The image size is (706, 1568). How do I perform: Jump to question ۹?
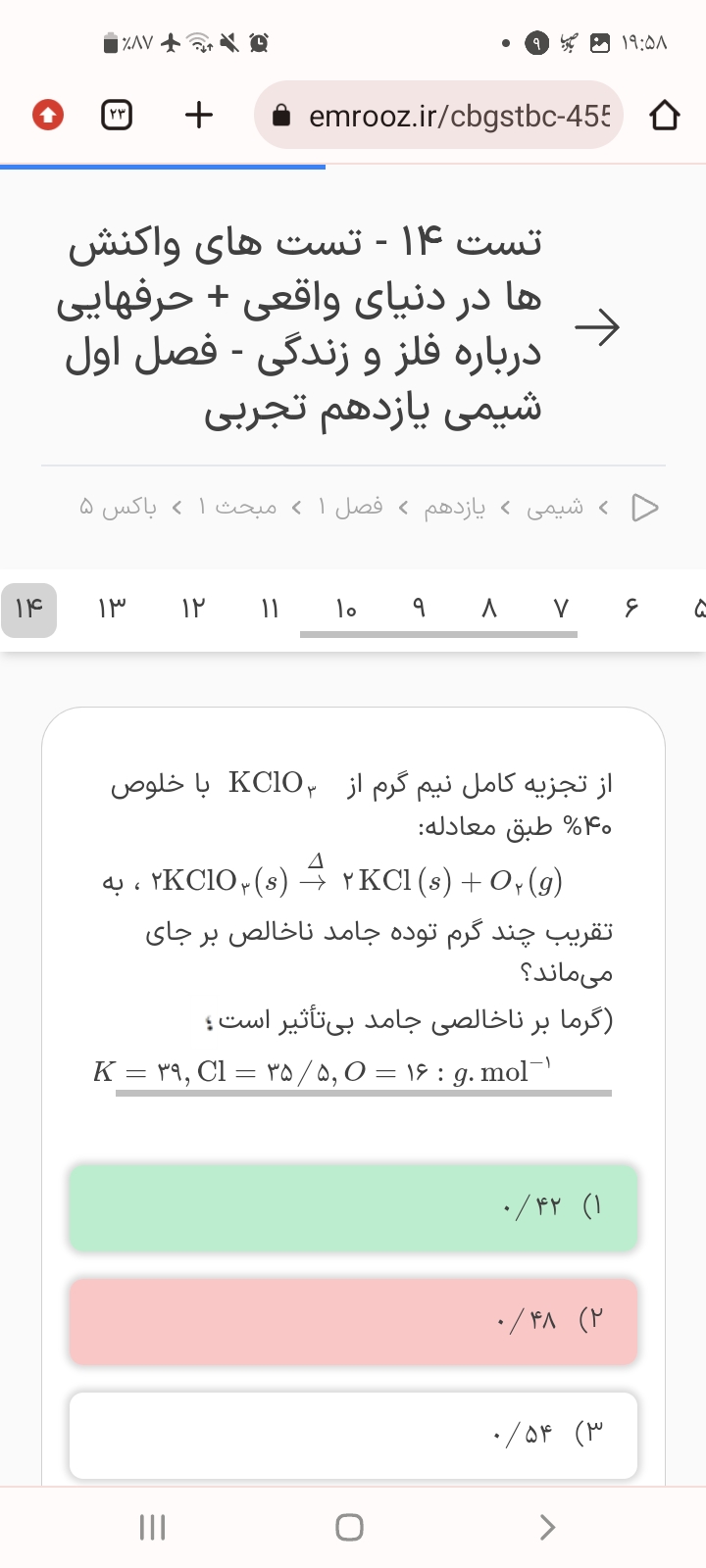click(x=419, y=610)
